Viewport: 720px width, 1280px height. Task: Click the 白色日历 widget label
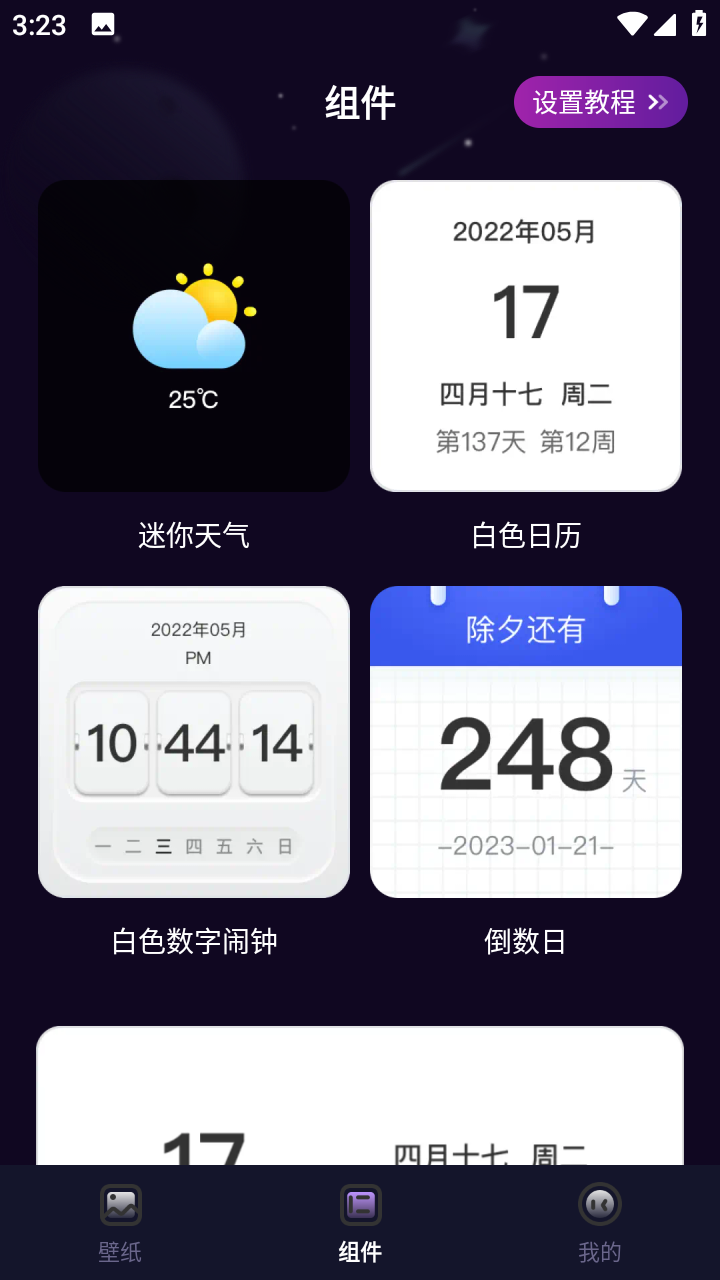point(525,536)
